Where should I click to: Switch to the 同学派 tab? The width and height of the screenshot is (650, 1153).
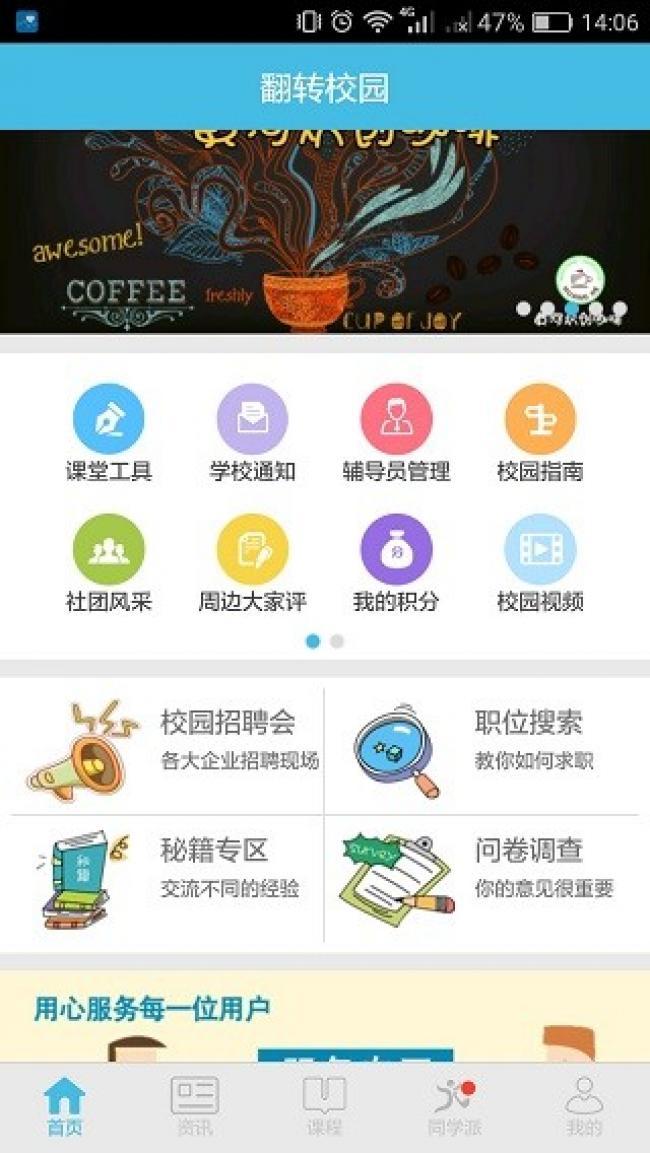(454, 1107)
